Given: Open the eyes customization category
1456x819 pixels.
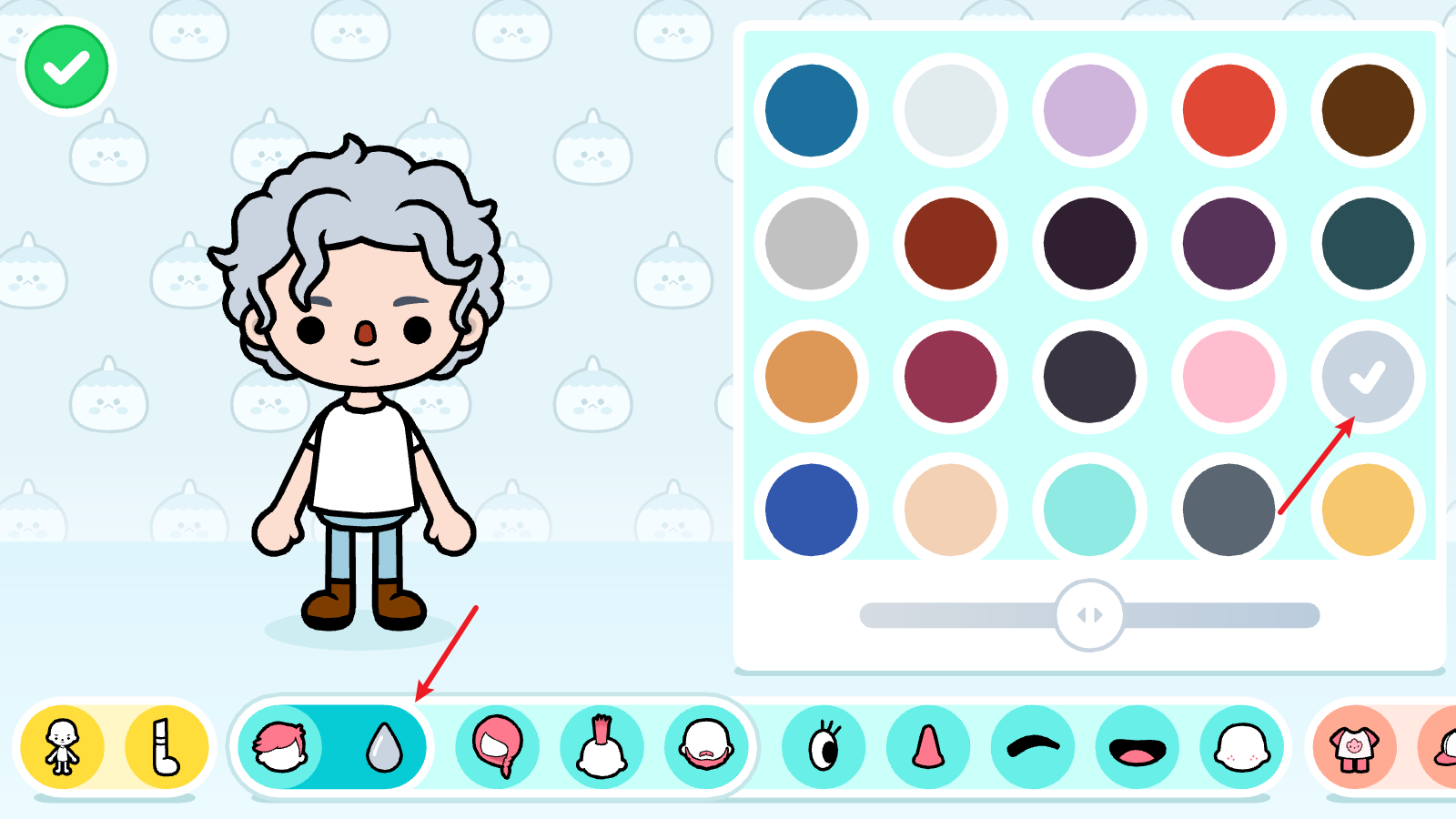Looking at the screenshot, I should 824,746.
